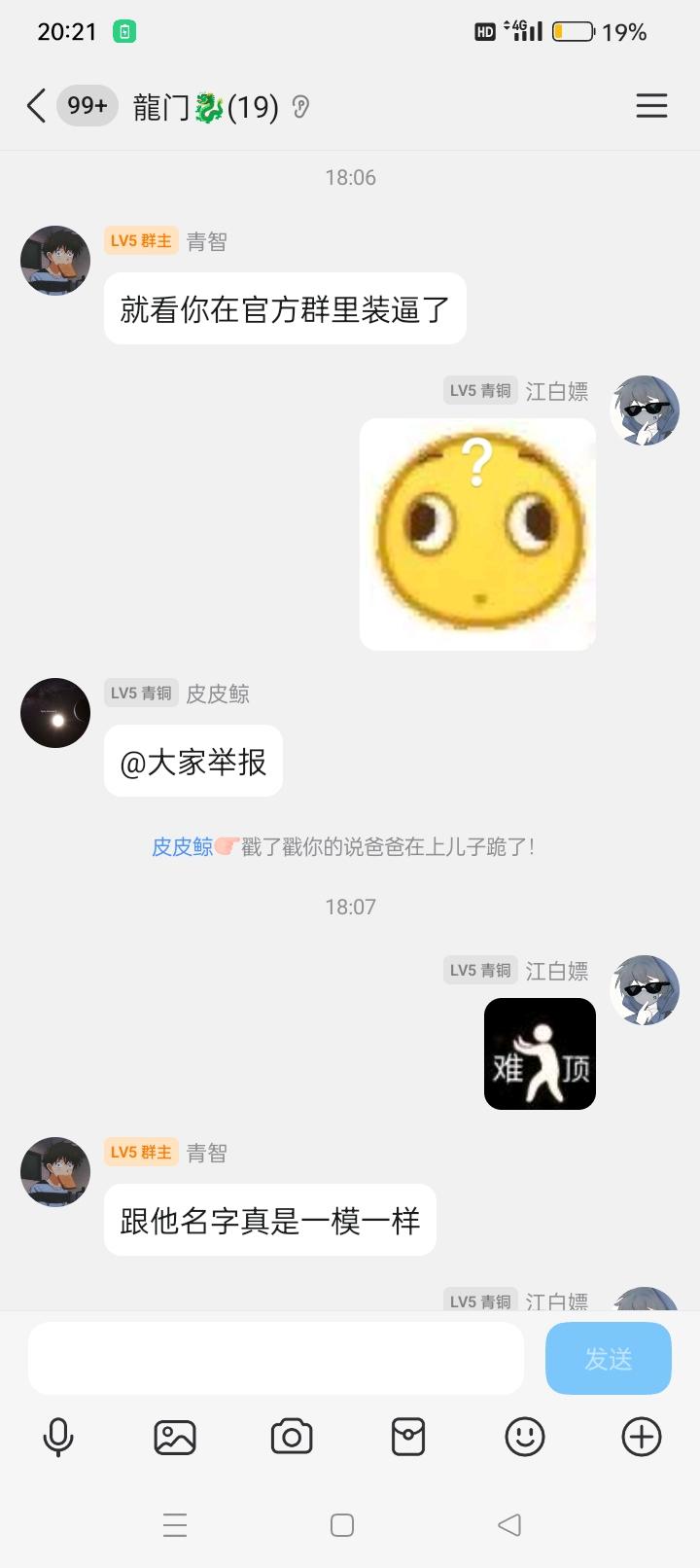Open the red packet icon
Viewport: 700px width, 1568px height.
click(408, 1437)
